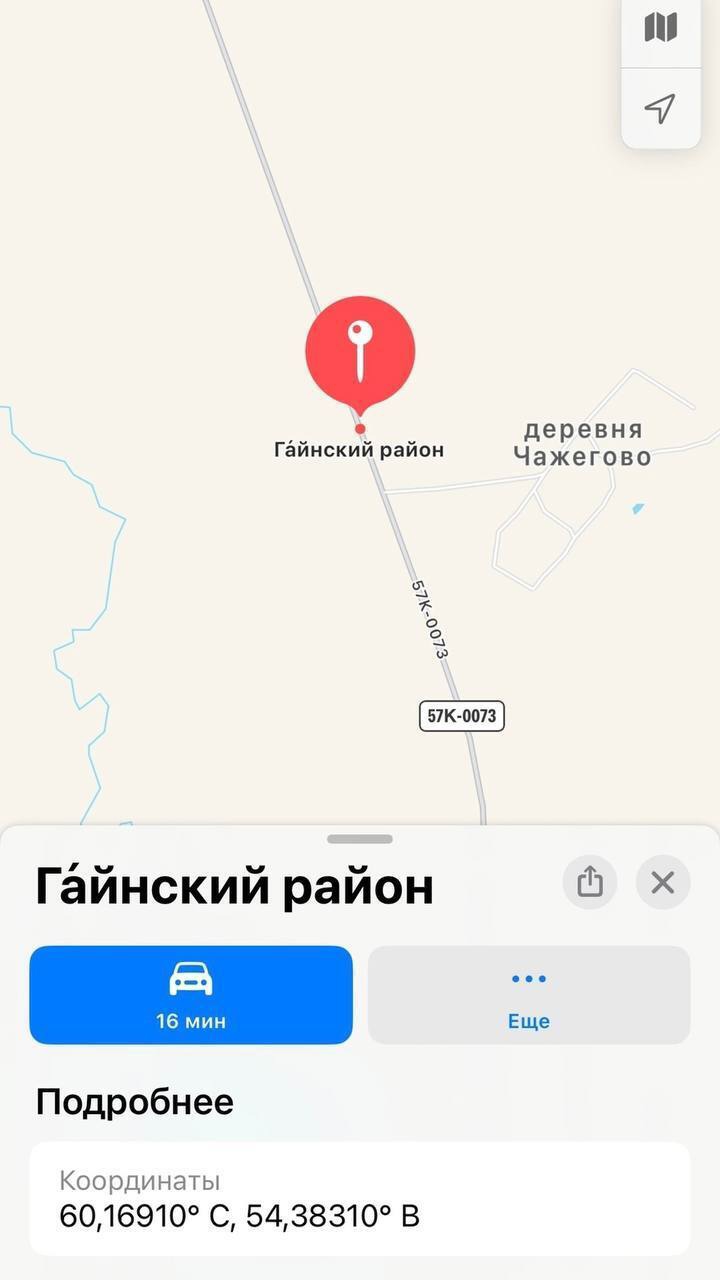Select the деревня Чажегово map label
The image size is (720, 1280).
[x=583, y=443]
